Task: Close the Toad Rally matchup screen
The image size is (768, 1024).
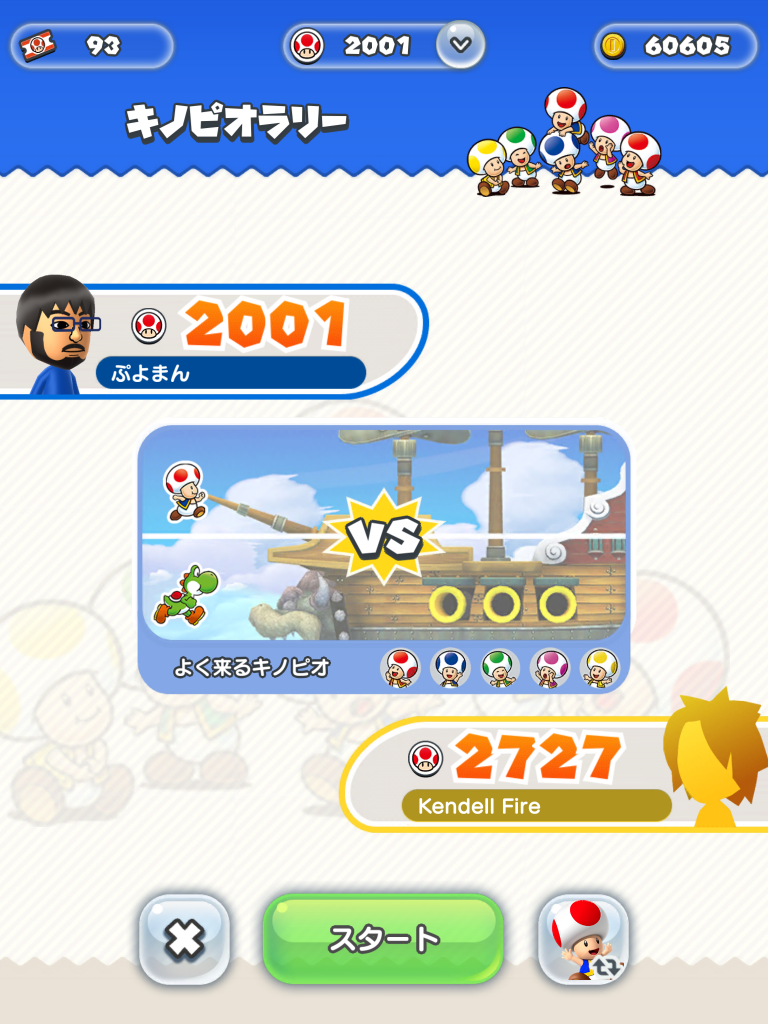Action: (184, 939)
